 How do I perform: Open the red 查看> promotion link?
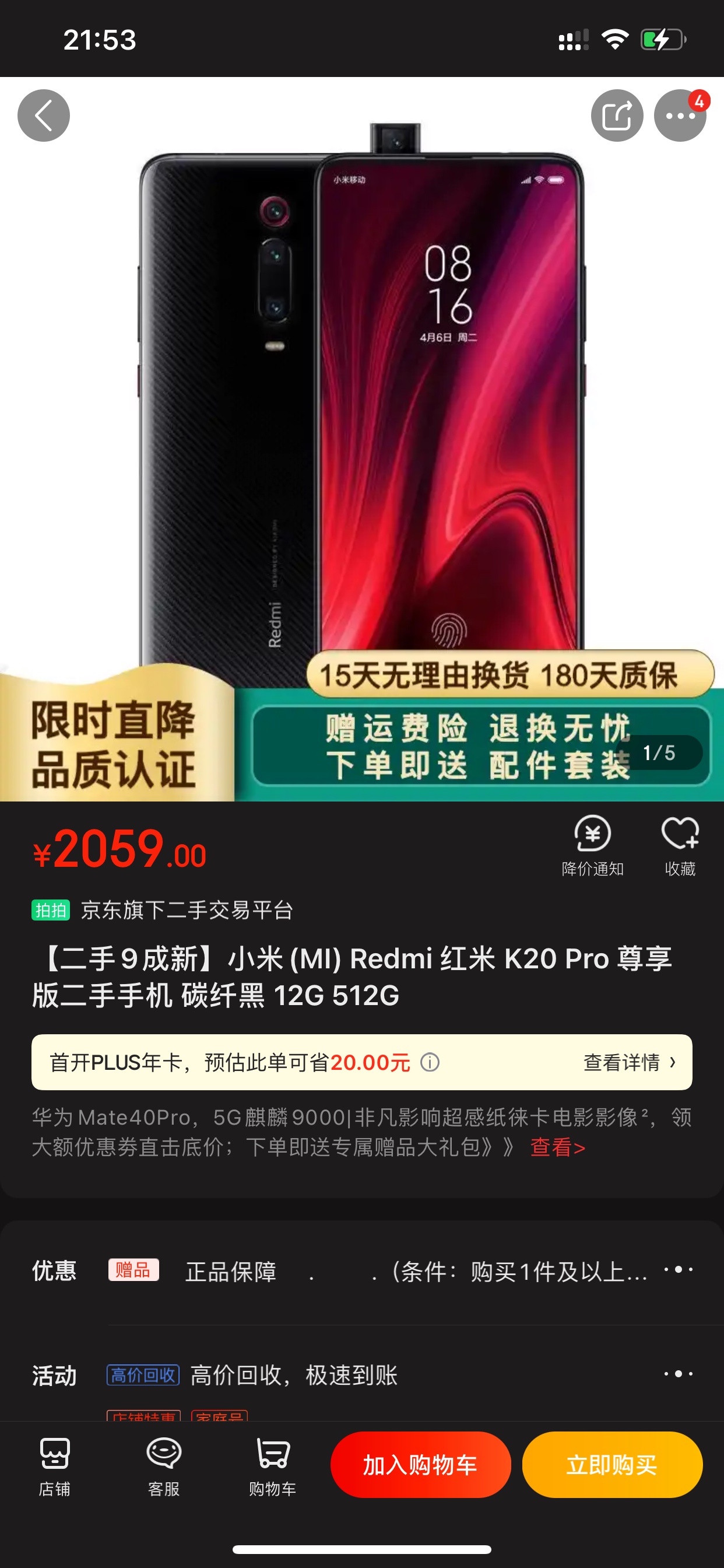coord(557,1147)
